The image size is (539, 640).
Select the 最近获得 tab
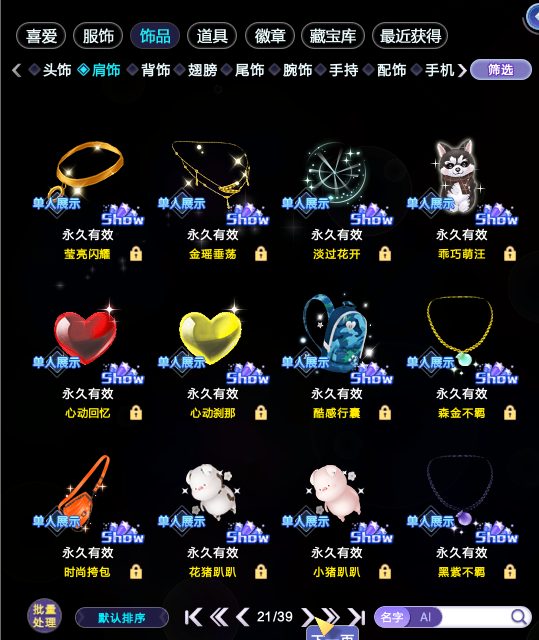(410, 36)
